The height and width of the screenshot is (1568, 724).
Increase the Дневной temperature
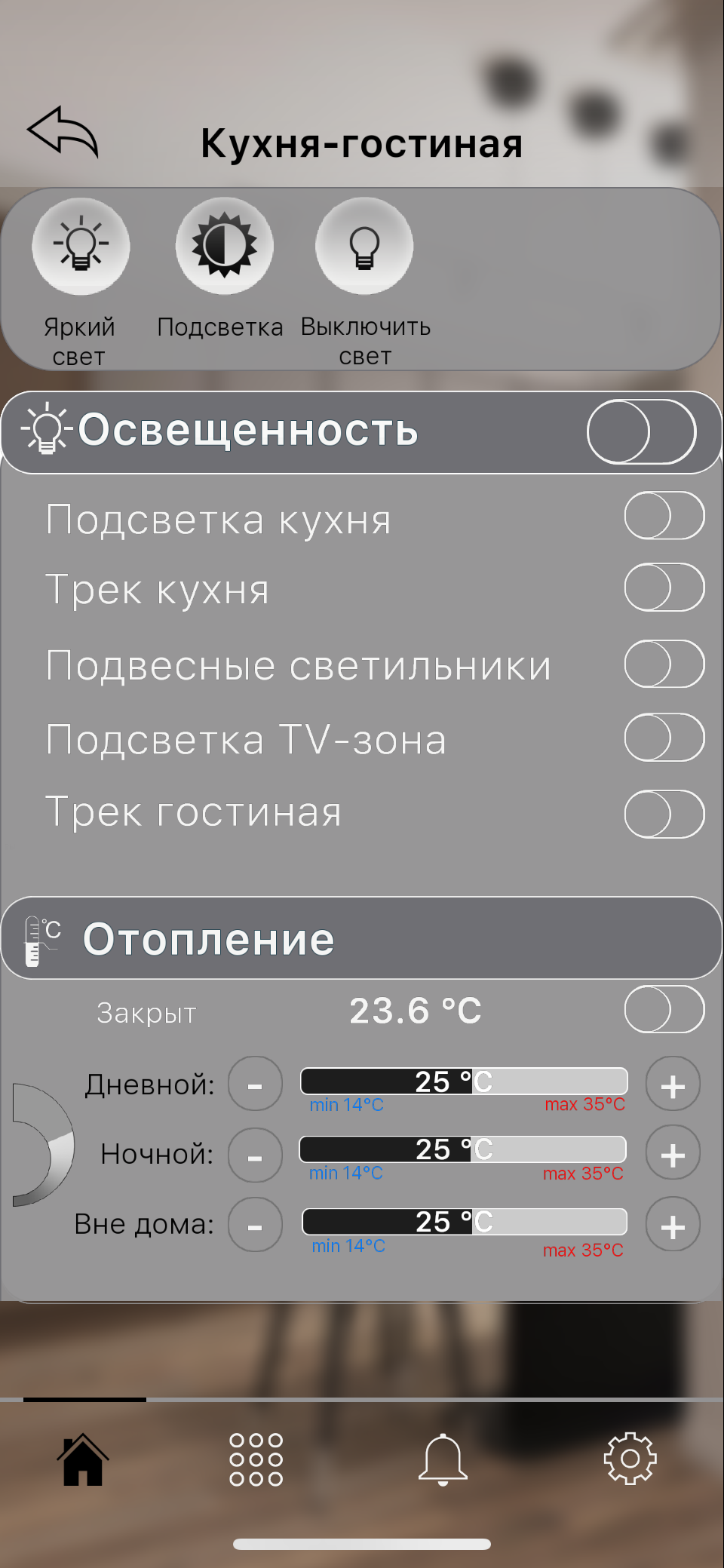tap(673, 1084)
